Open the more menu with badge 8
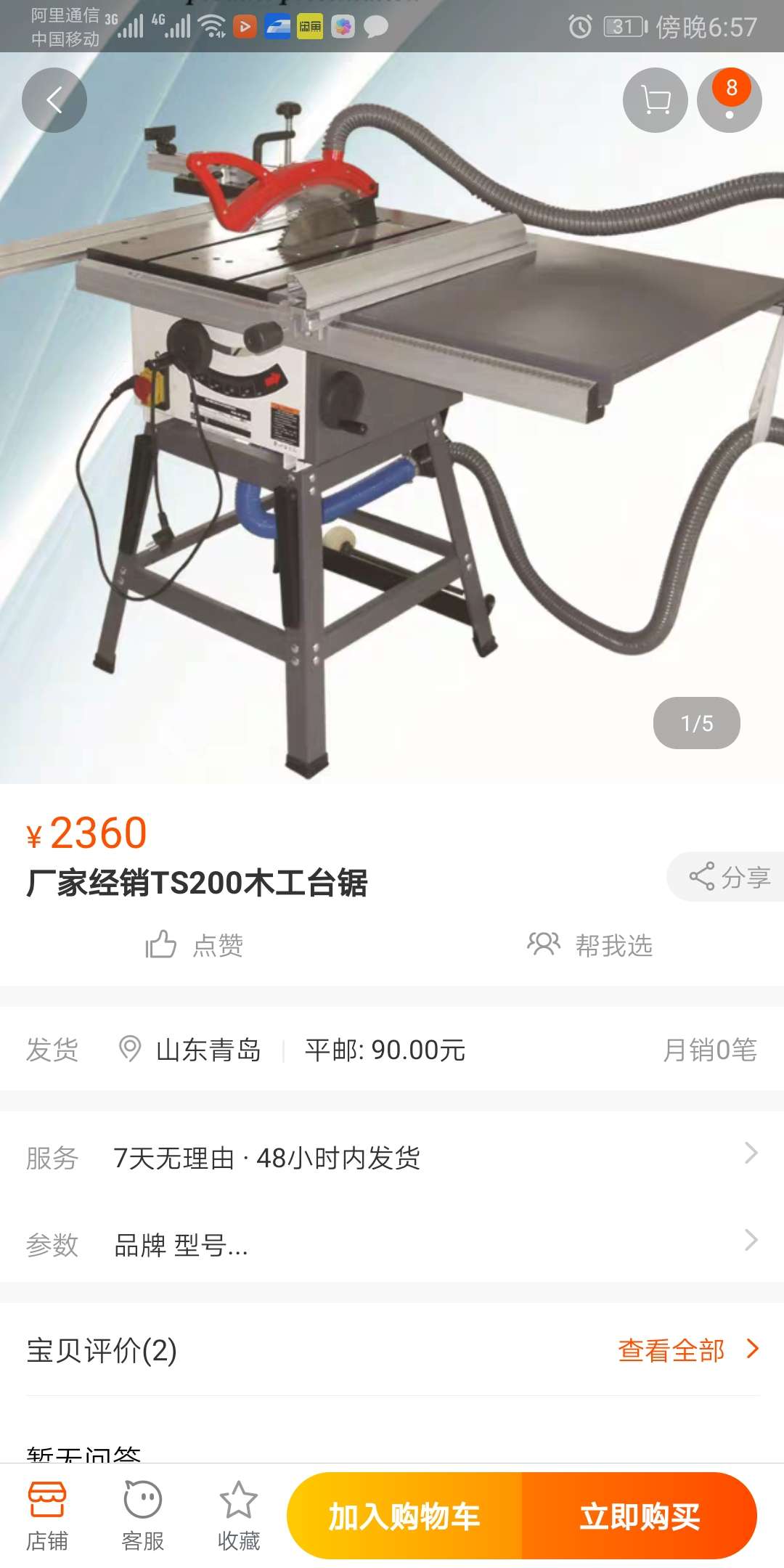The width and height of the screenshot is (784, 1568). 729,100
